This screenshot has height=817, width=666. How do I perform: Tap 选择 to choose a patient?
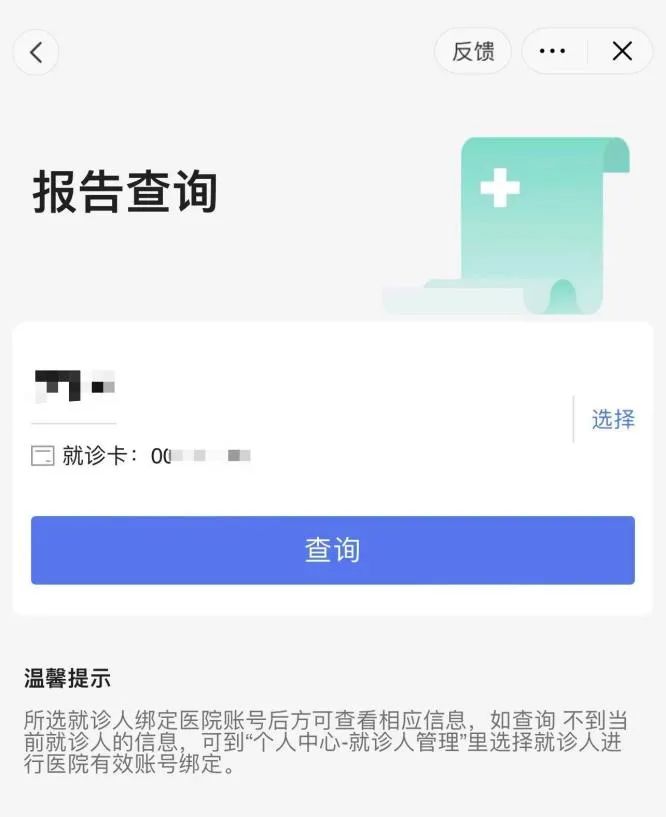pos(613,419)
